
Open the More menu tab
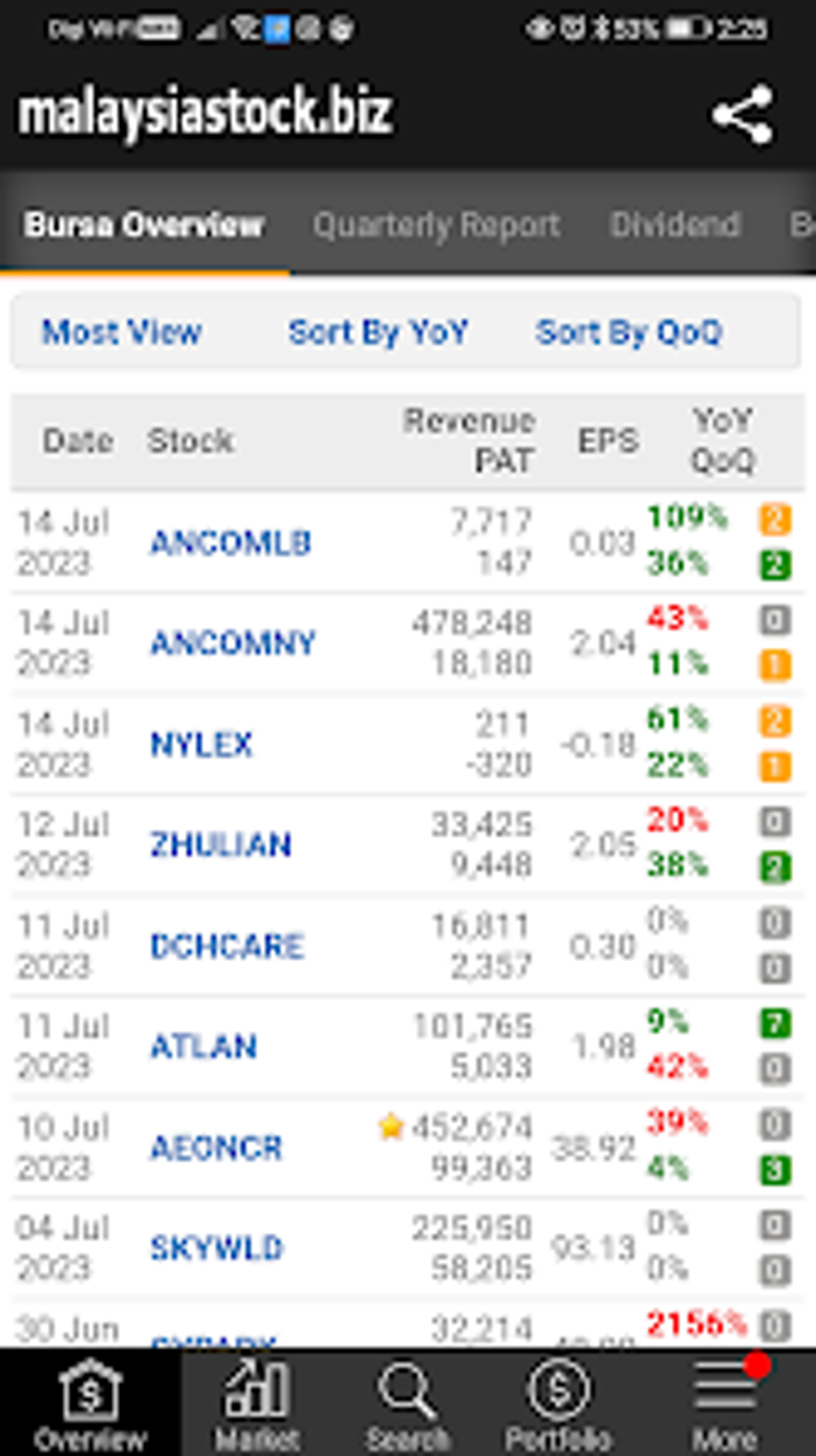coord(725,1402)
